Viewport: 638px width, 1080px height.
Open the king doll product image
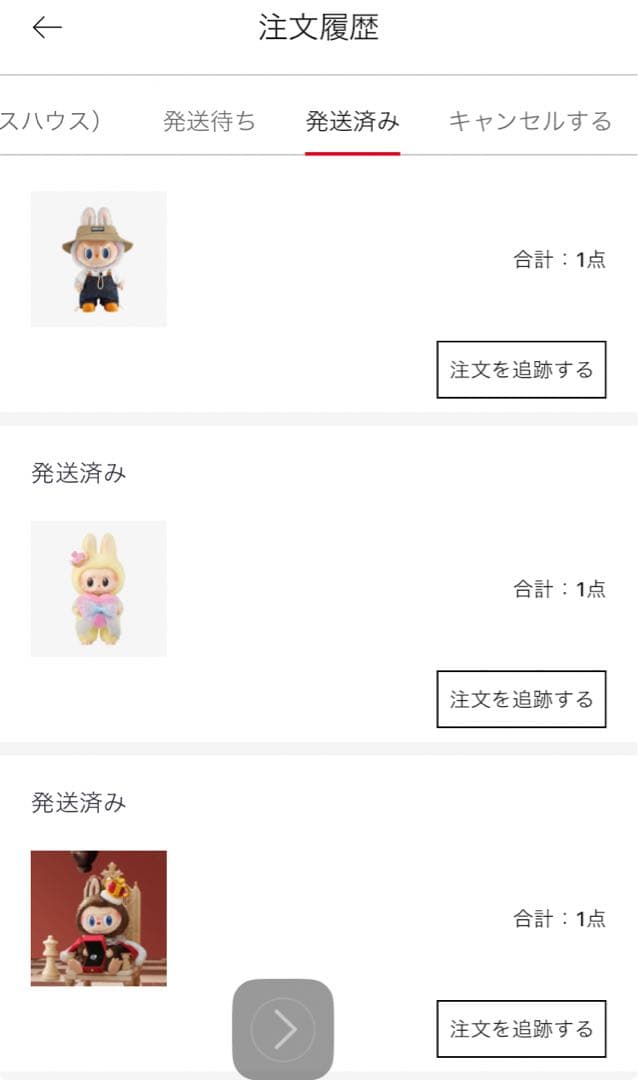99,918
